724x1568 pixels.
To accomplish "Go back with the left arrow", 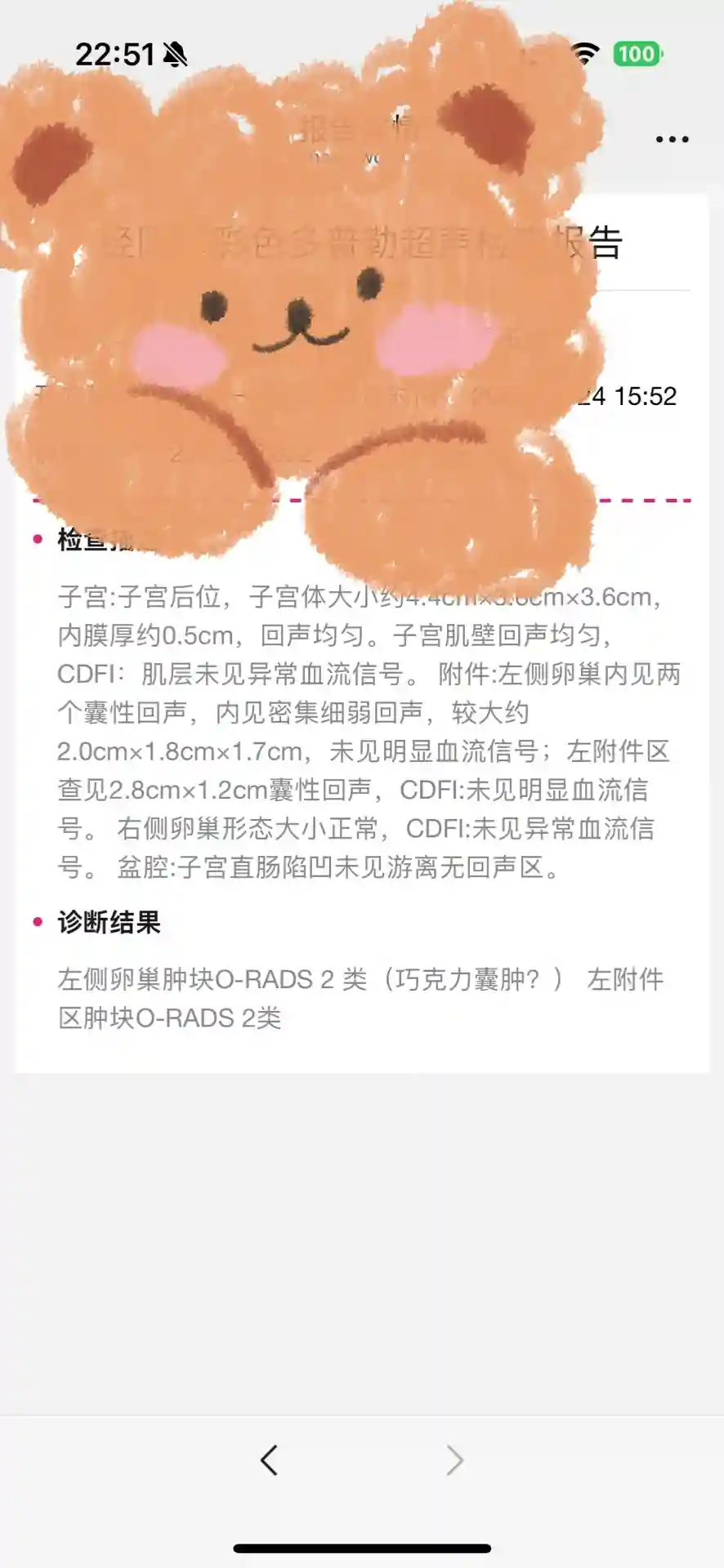I will coord(269,1459).
